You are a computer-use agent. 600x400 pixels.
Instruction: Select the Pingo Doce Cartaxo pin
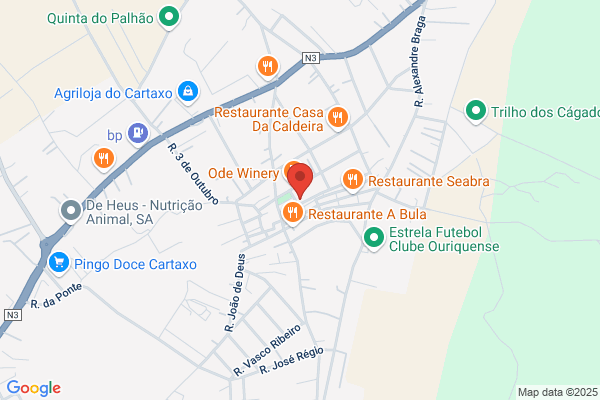[x=59, y=263]
